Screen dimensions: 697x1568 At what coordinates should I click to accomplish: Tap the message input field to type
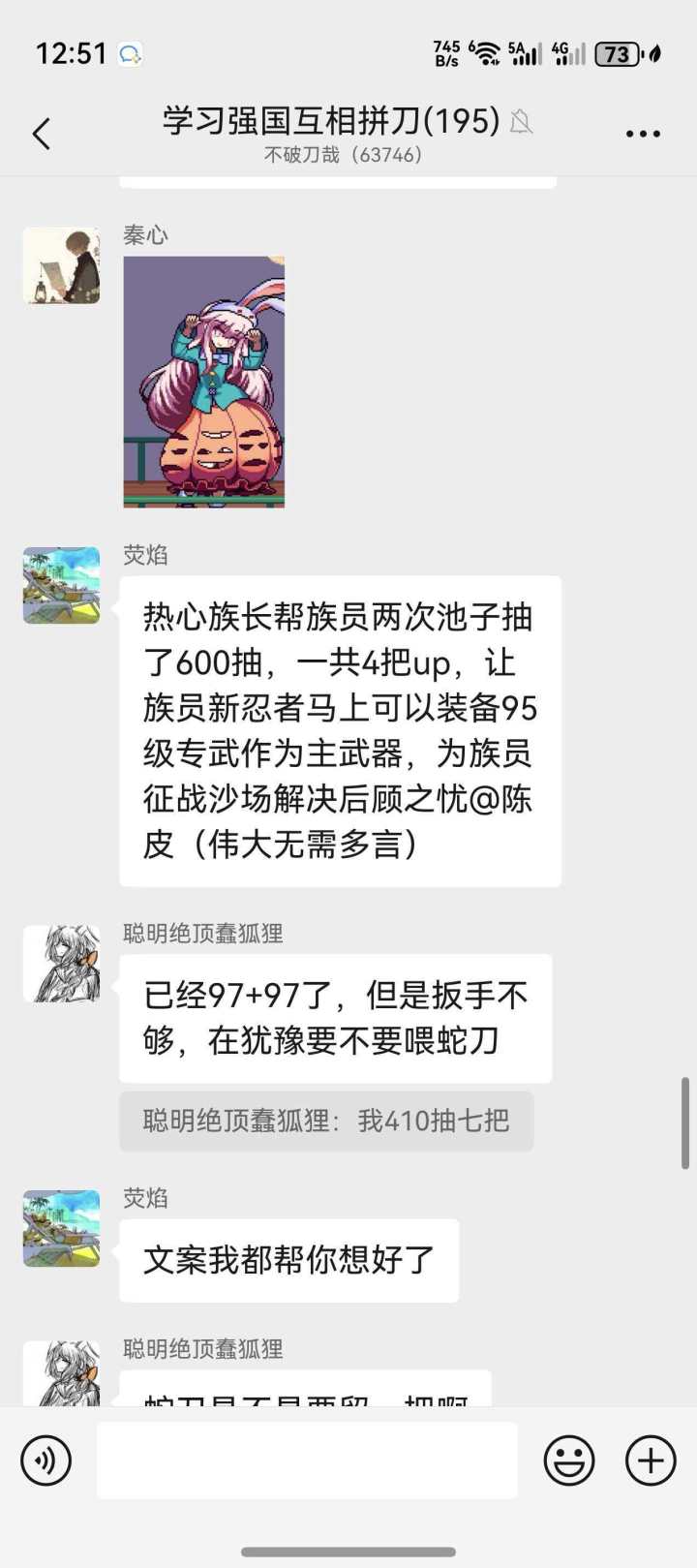click(307, 1460)
